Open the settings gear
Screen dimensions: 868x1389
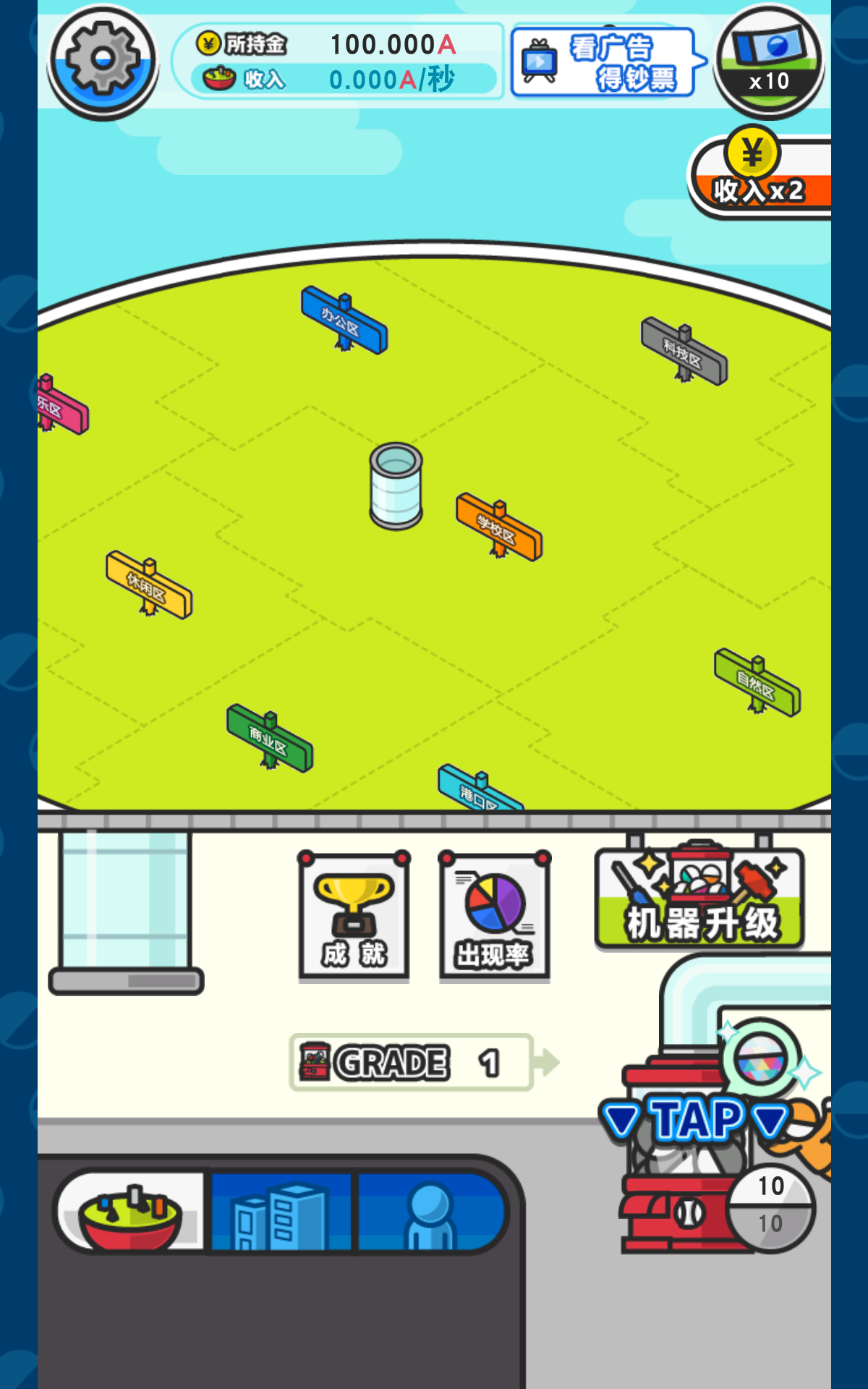click(103, 62)
